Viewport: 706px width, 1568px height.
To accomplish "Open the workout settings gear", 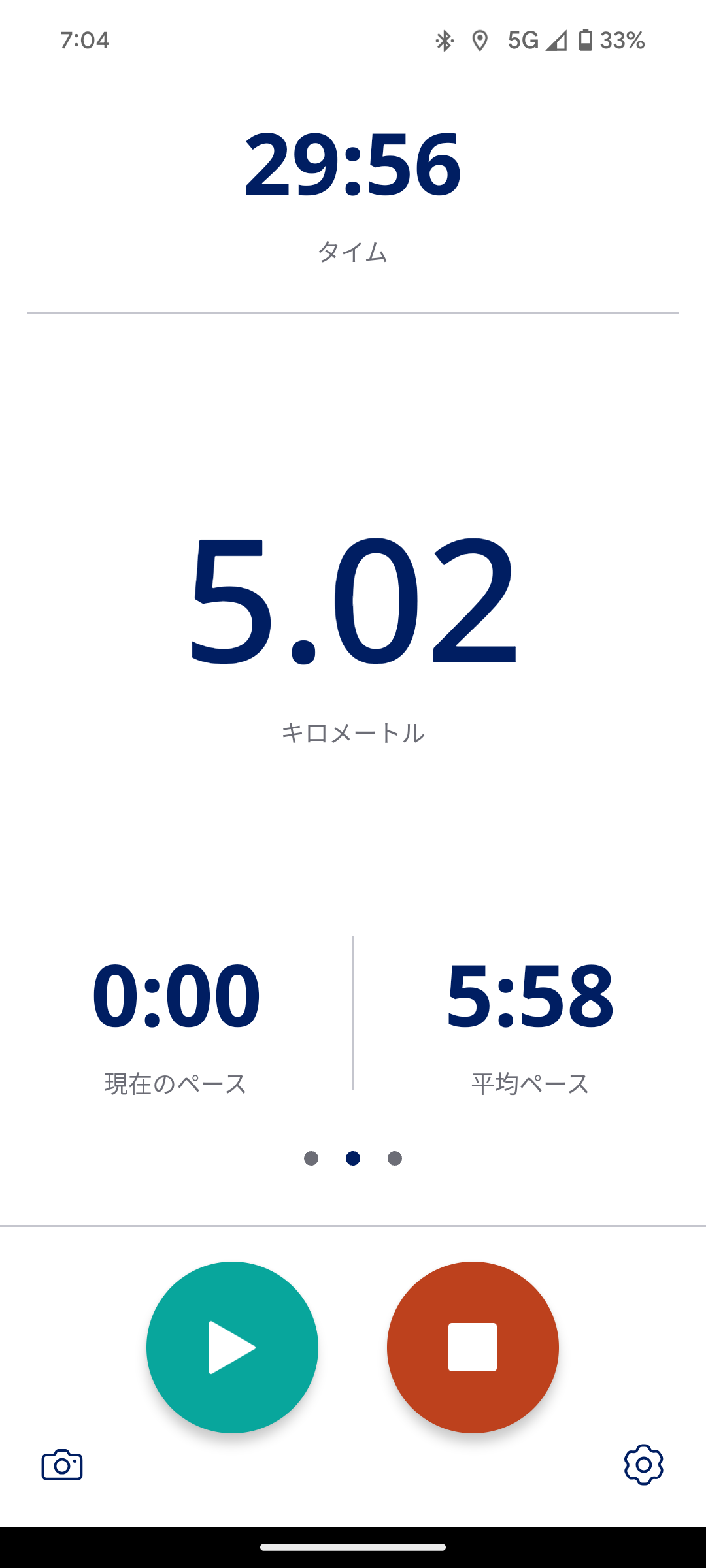I will (643, 1465).
